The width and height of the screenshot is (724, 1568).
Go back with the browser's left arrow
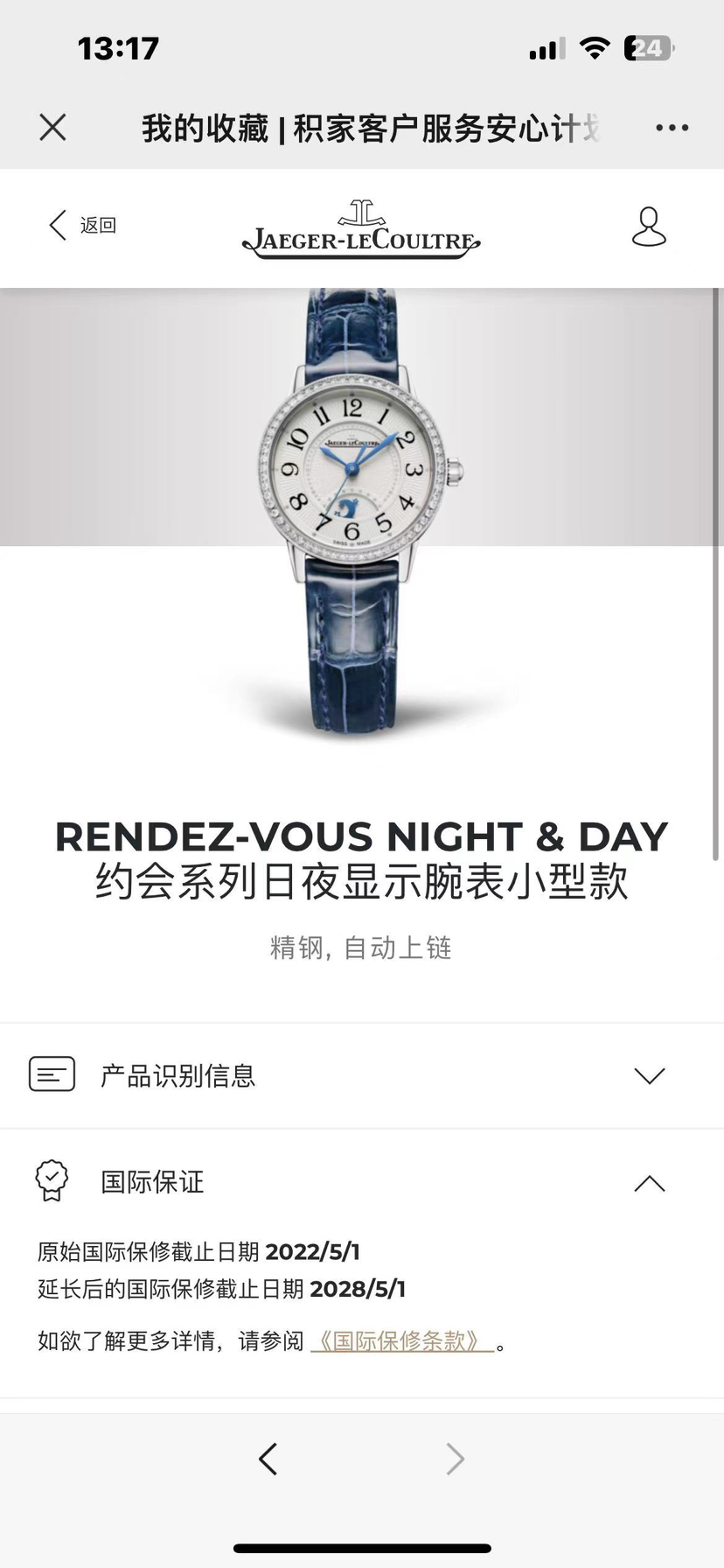click(x=268, y=1459)
